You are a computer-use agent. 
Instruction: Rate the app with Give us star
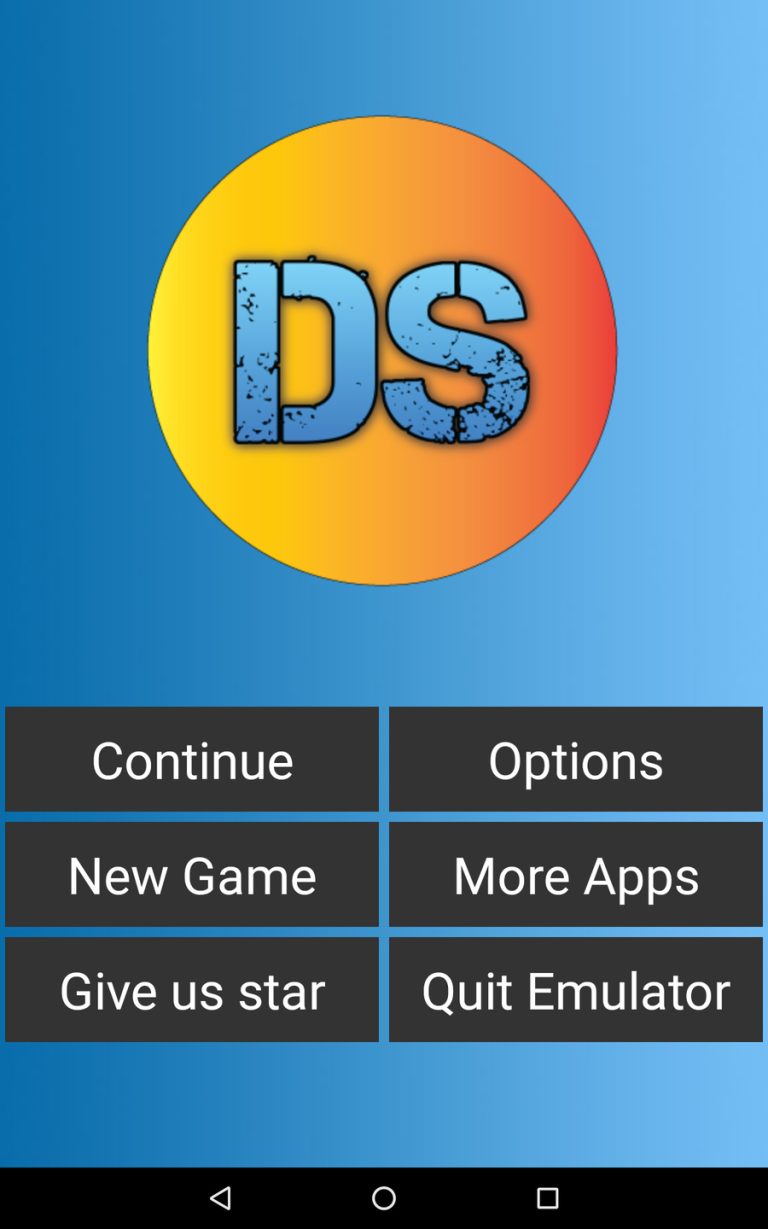tap(191, 989)
